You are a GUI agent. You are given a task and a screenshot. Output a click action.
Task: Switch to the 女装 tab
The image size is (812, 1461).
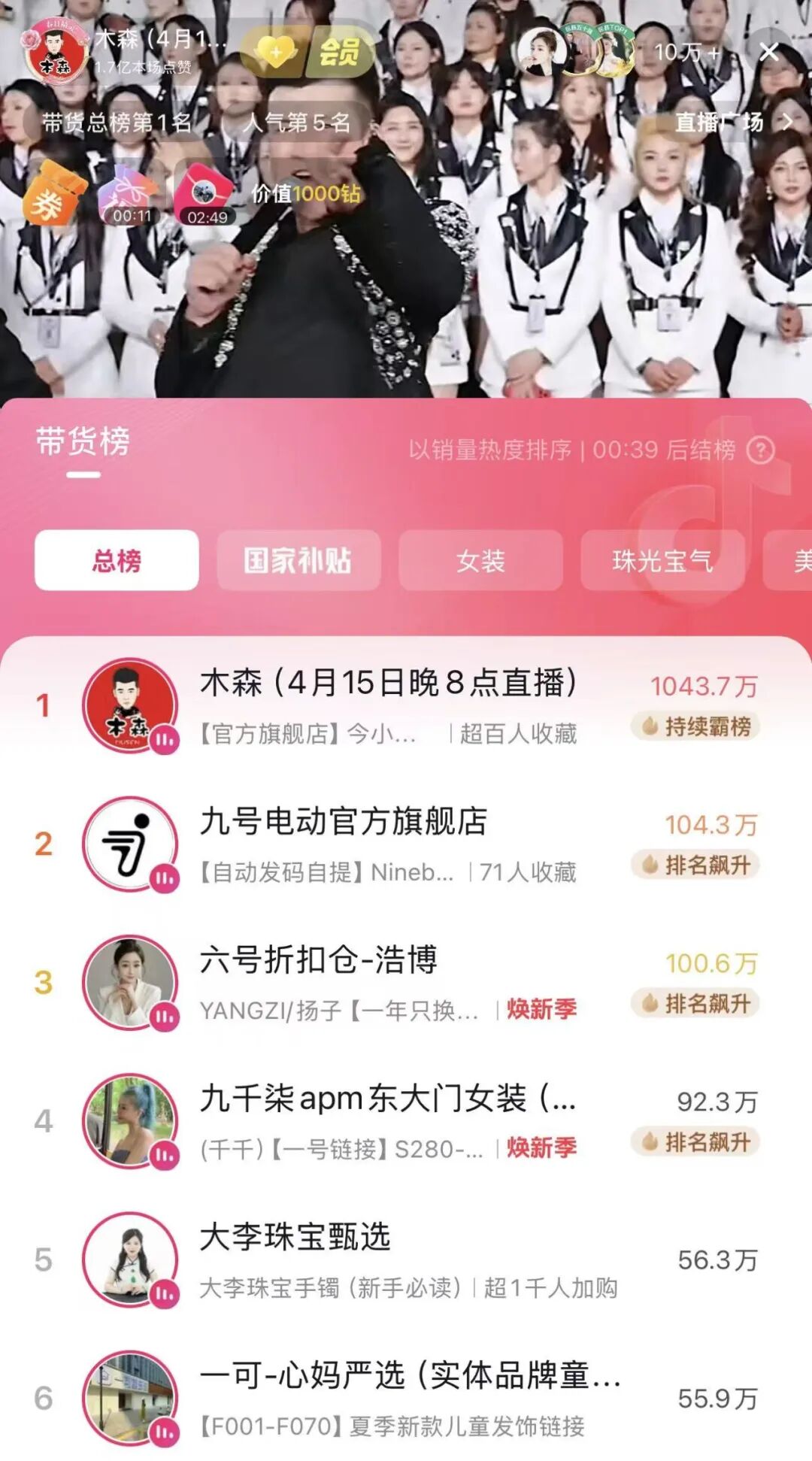coord(480,561)
